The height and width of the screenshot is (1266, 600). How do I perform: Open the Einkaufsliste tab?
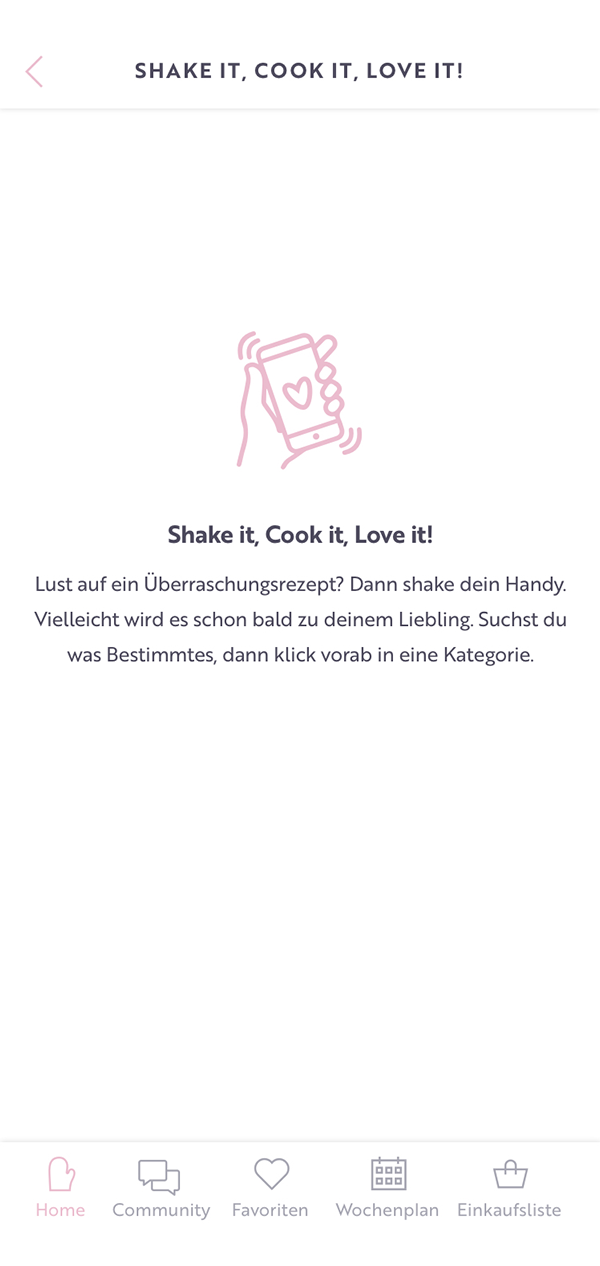[509, 1188]
